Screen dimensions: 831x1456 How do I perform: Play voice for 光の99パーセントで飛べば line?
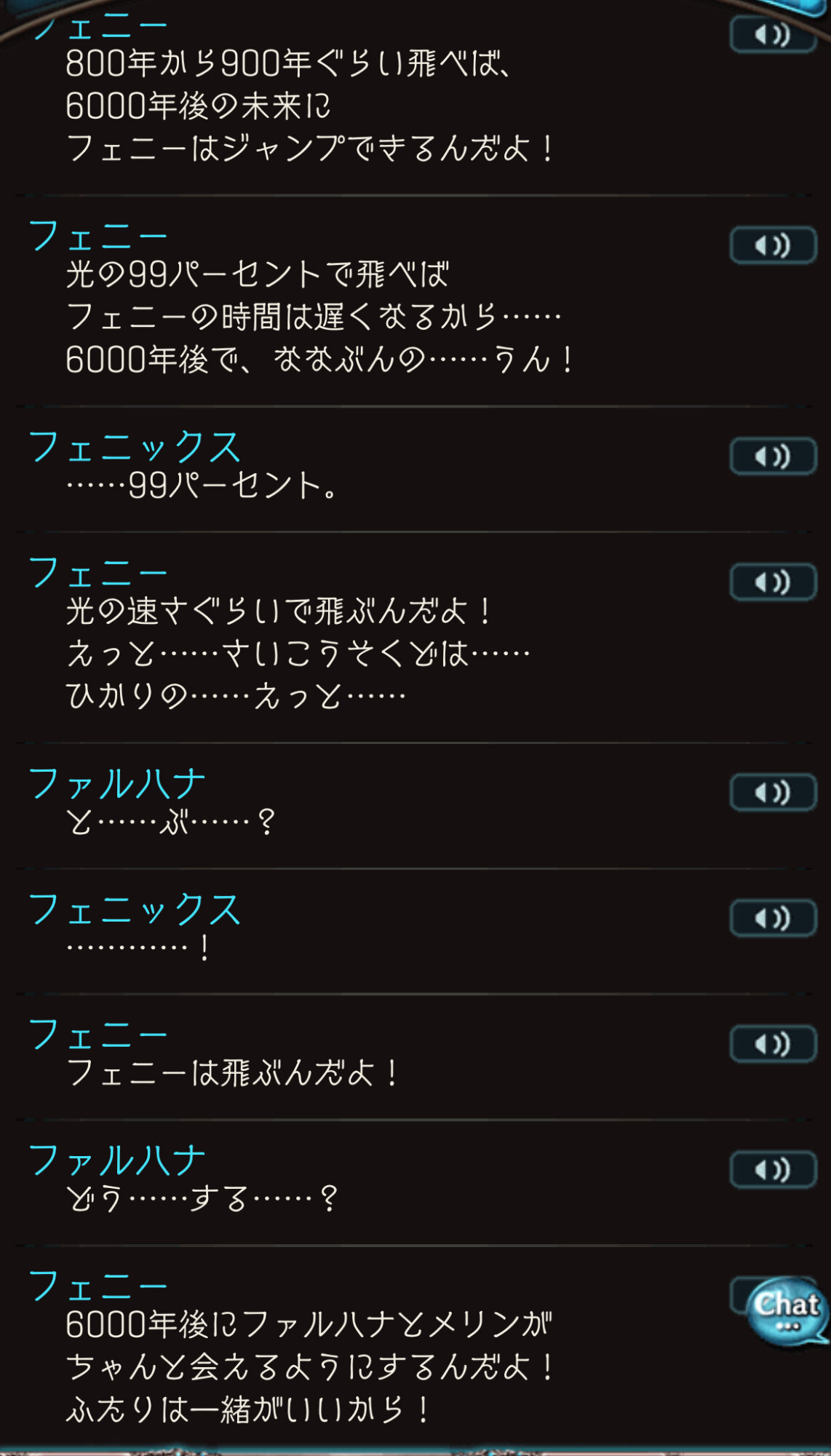(773, 245)
